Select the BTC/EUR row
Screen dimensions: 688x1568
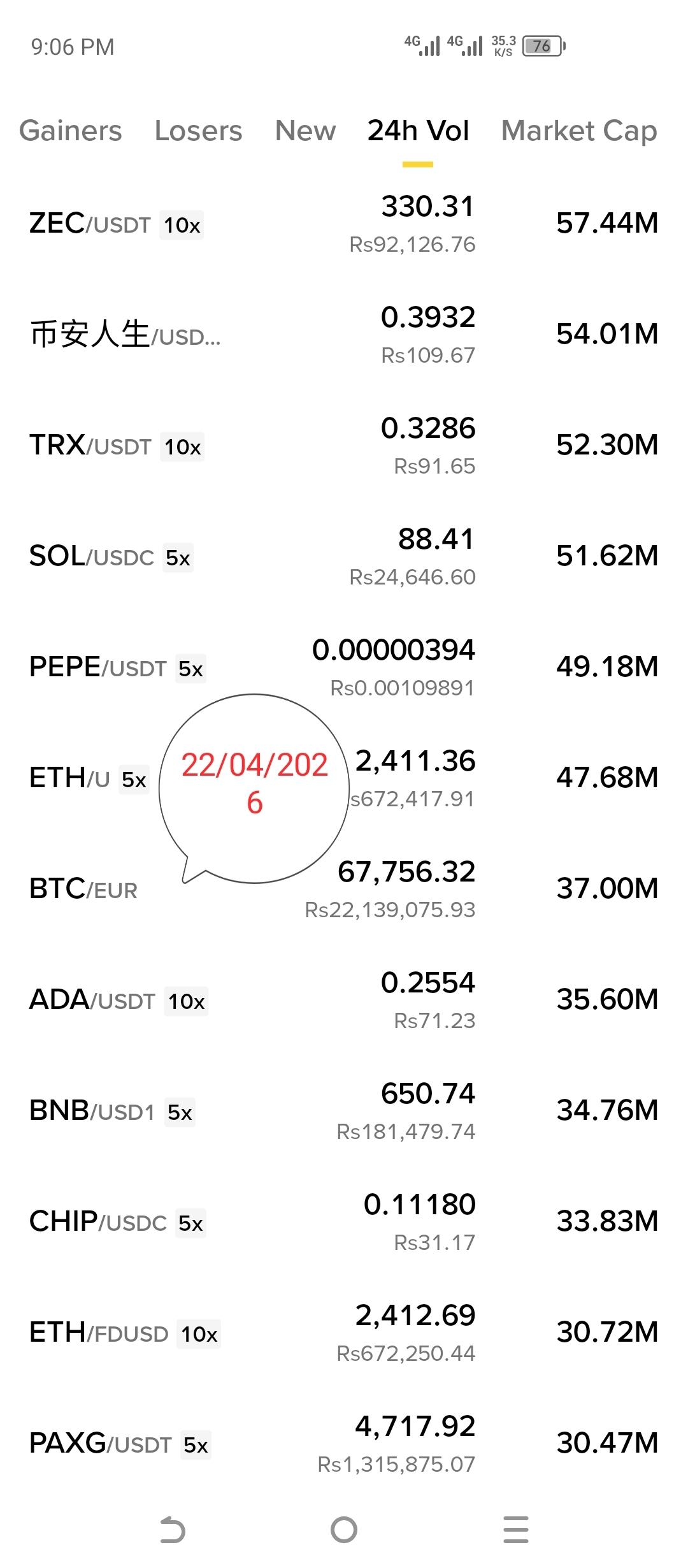click(83, 890)
